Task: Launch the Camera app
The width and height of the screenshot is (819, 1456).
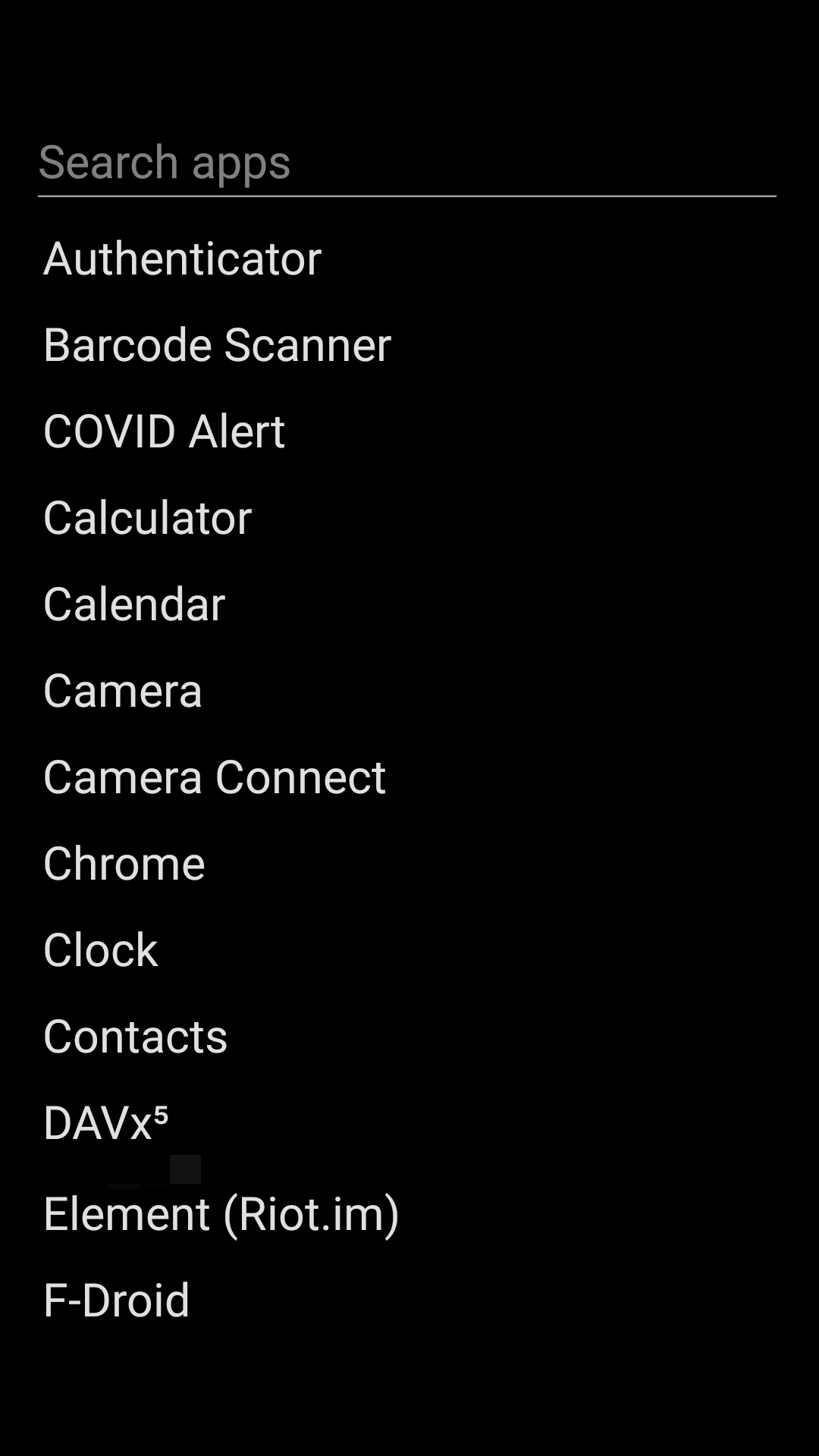Action: click(123, 691)
